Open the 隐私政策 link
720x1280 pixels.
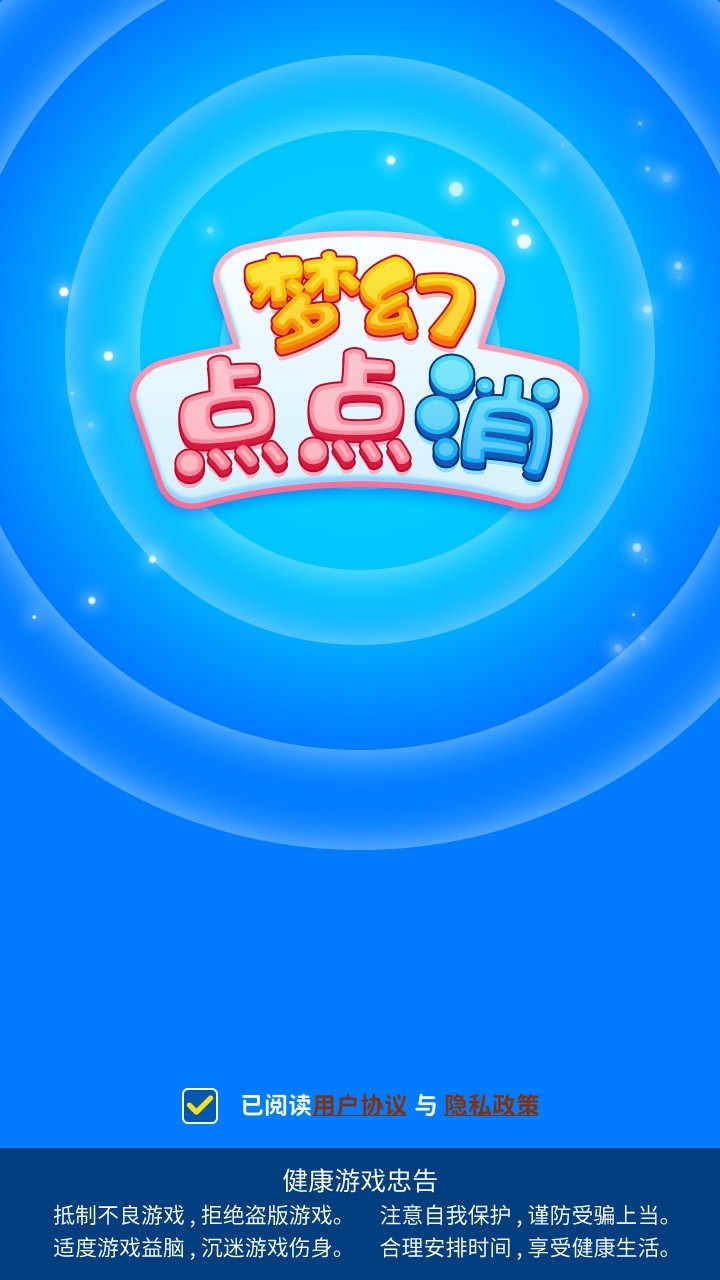pyautogui.click(x=491, y=1106)
